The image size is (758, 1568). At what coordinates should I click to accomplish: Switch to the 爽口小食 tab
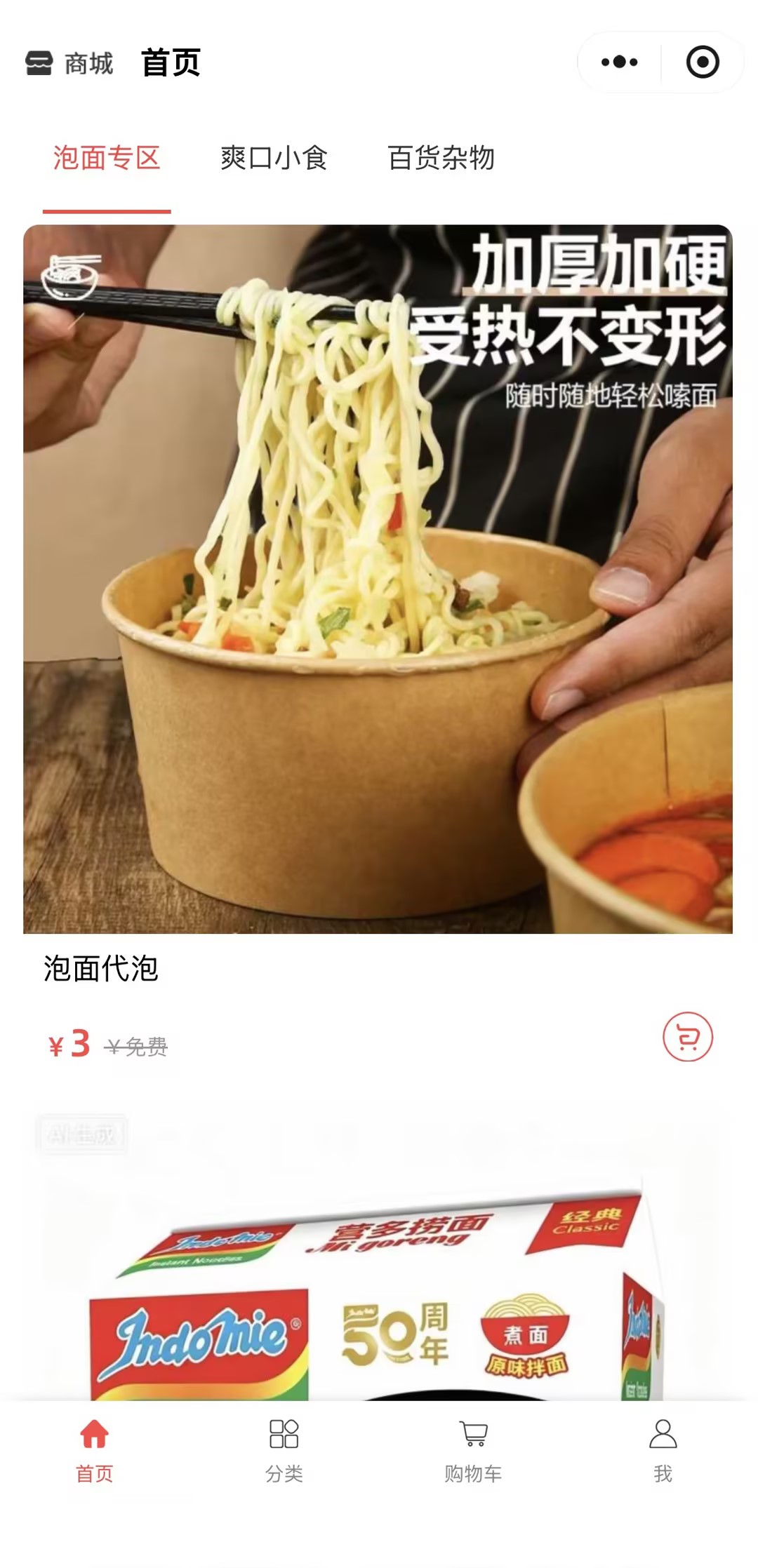[x=274, y=158]
